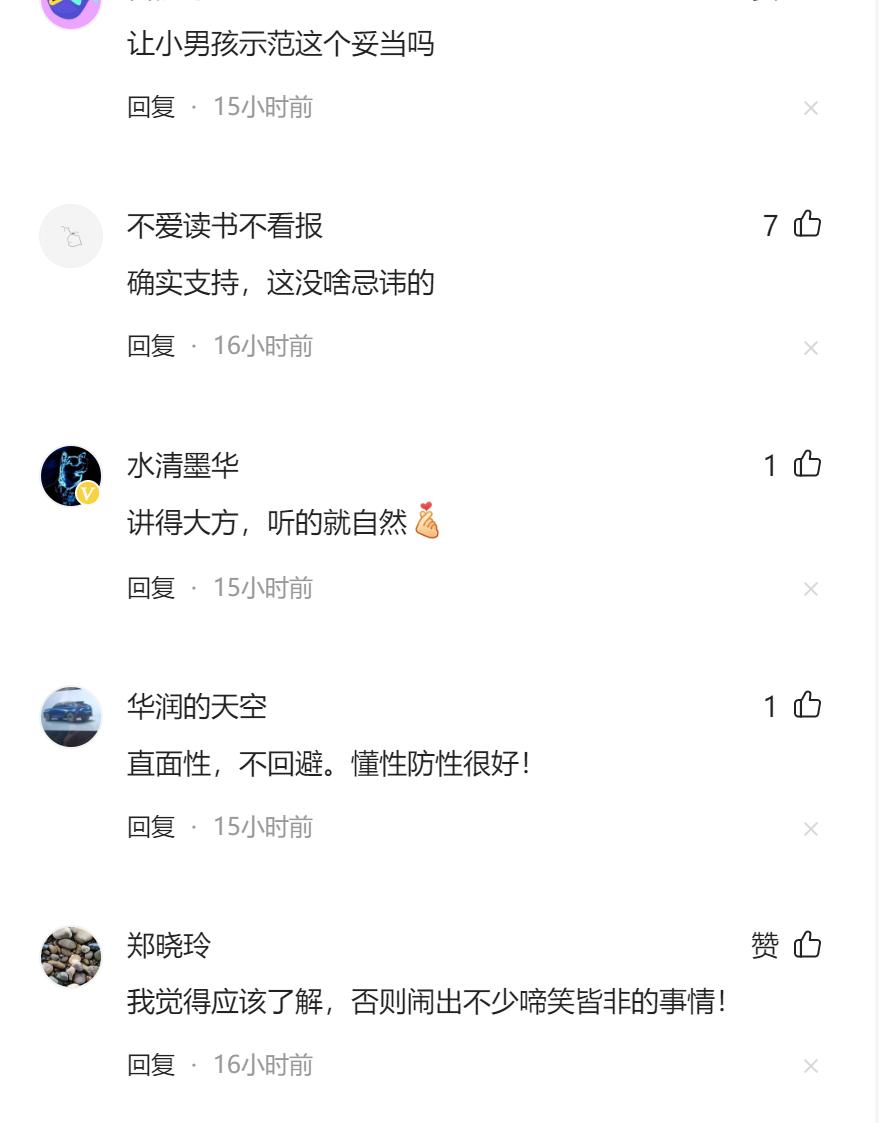Click the V verification badge on 水清墨华's avatar
The height and width of the screenshot is (1123, 879).
pos(87,493)
